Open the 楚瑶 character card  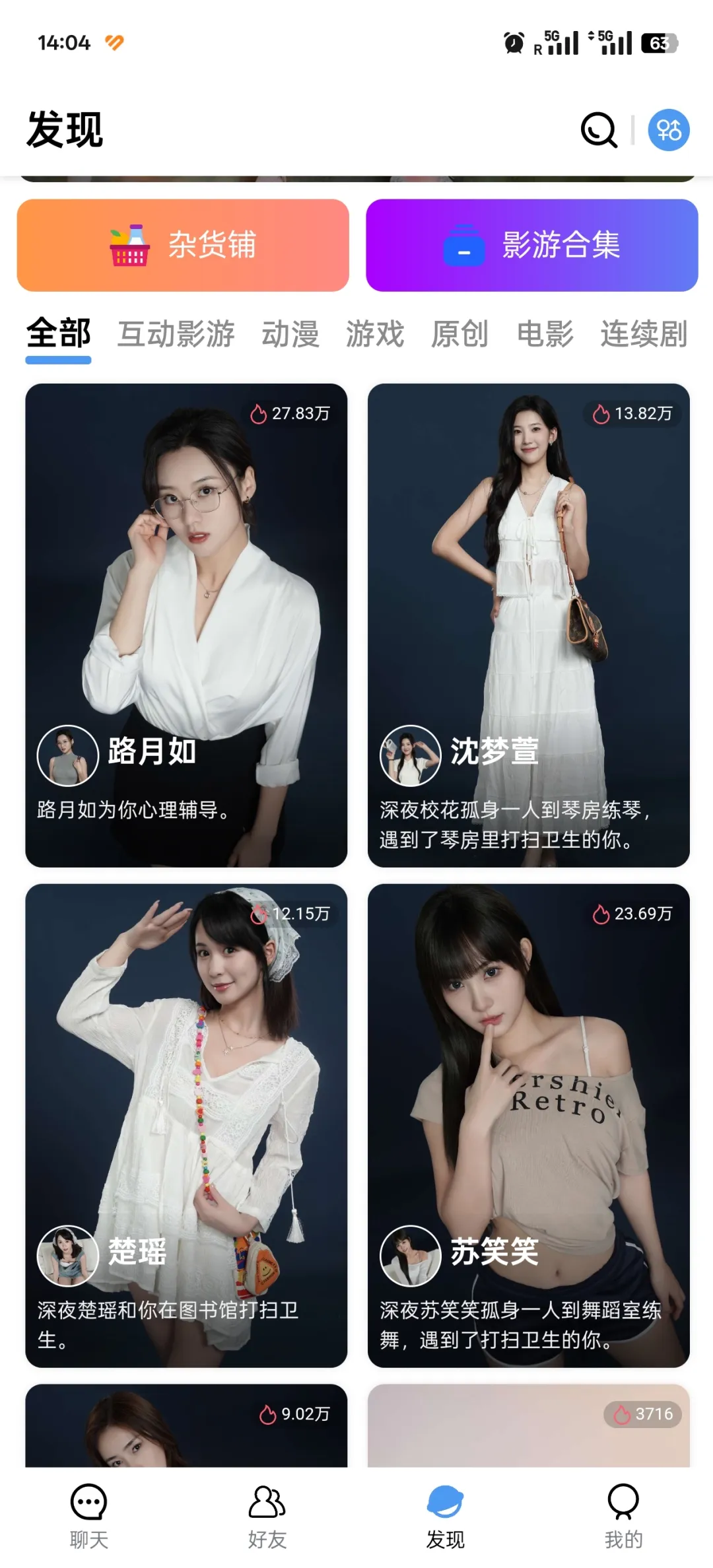click(x=186, y=1125)
